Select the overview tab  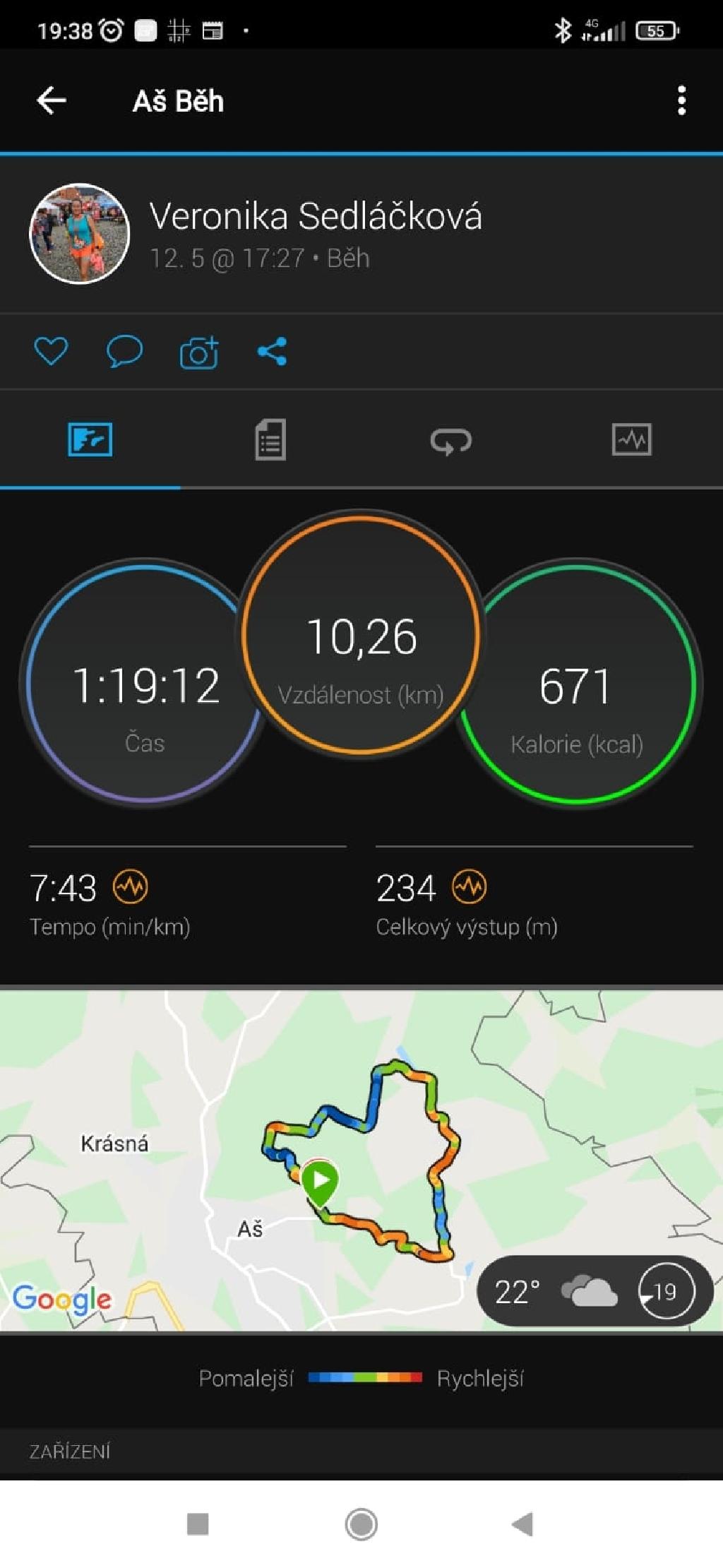click(x=90, y=440)
